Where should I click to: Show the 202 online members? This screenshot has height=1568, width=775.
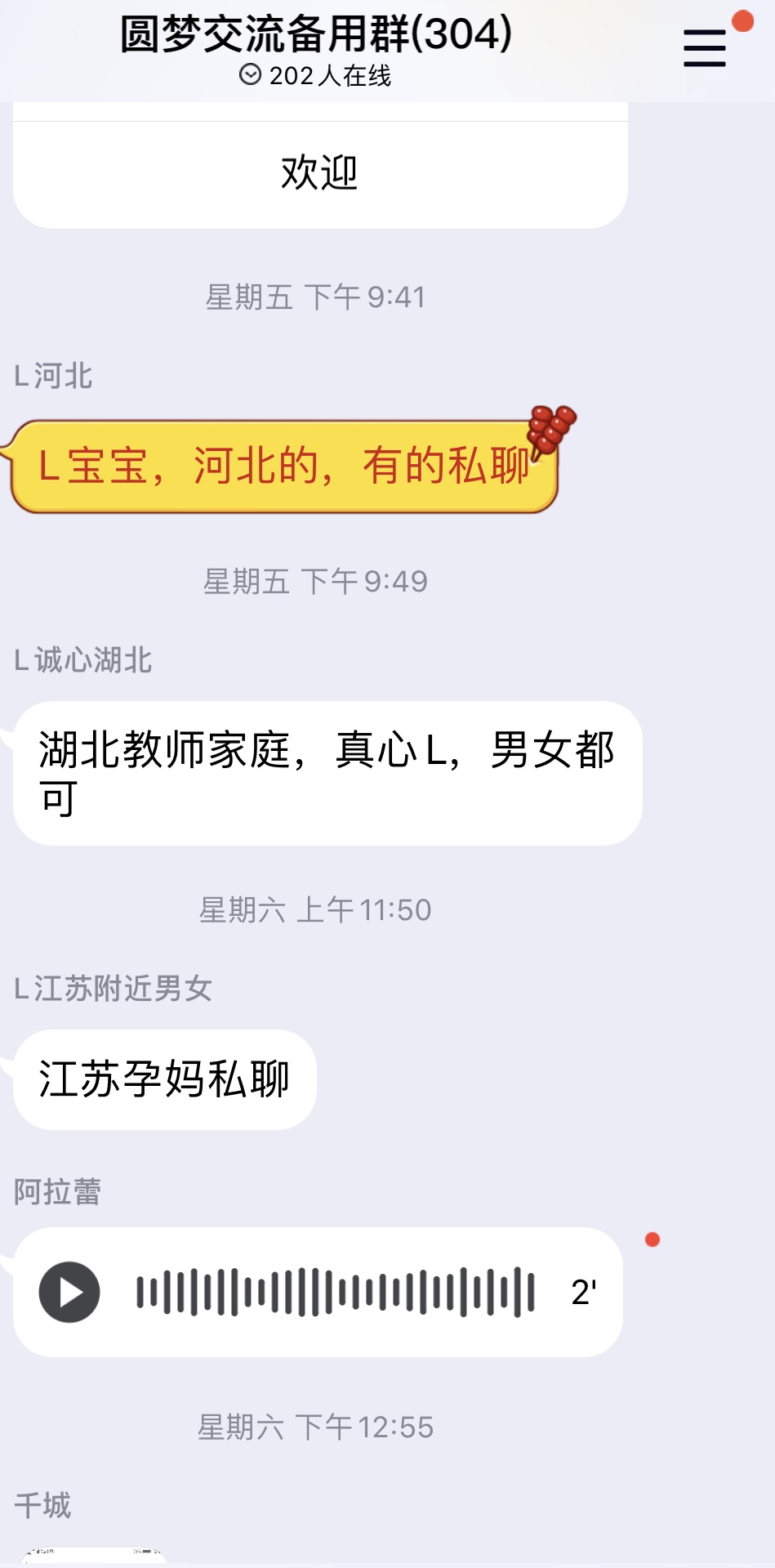[315, 76]
